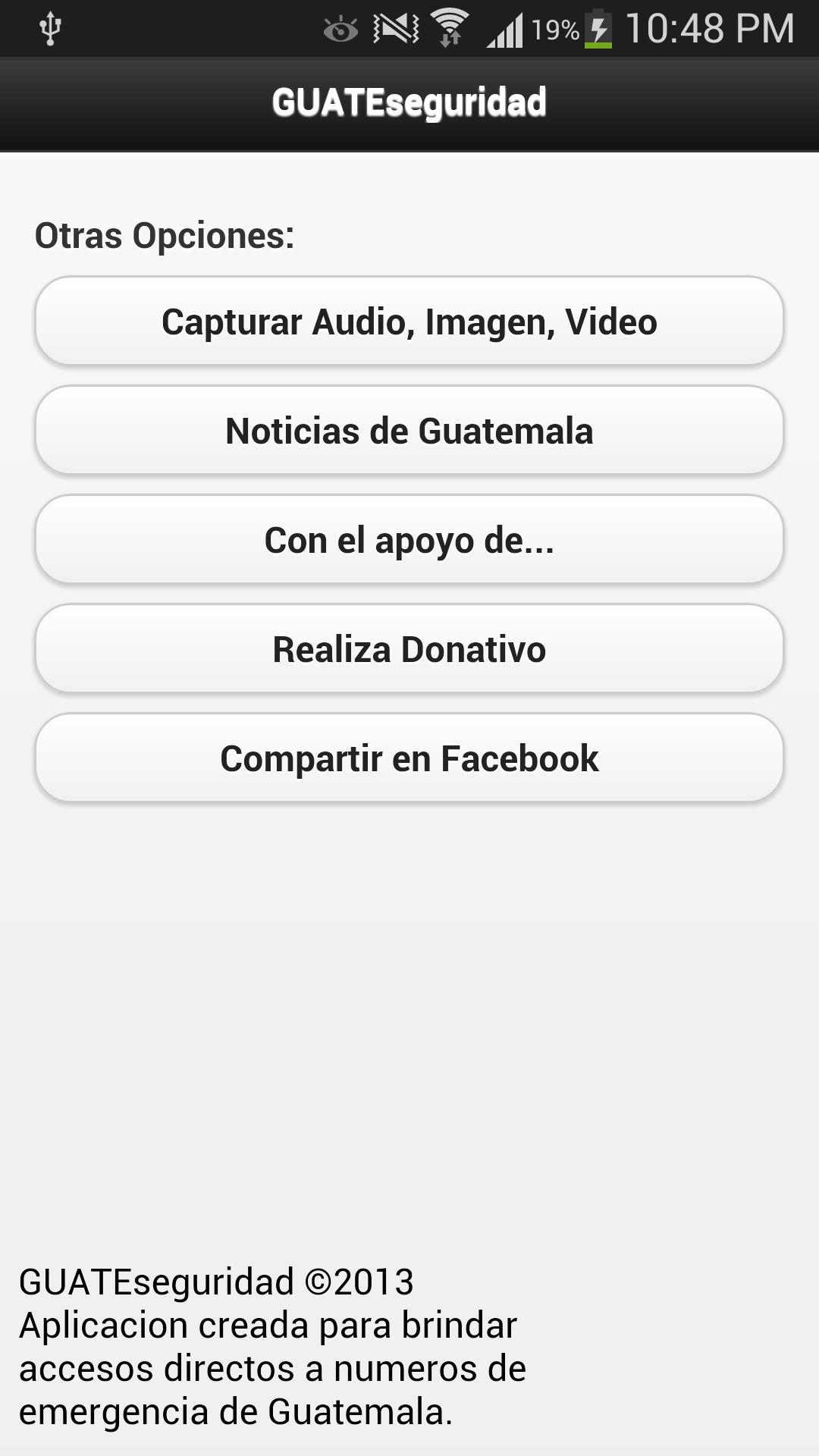Click the USB connection icon in status bar
The height and width of the screenshot is (1456, 819).
pyautogui.click(x=50, y=25)
